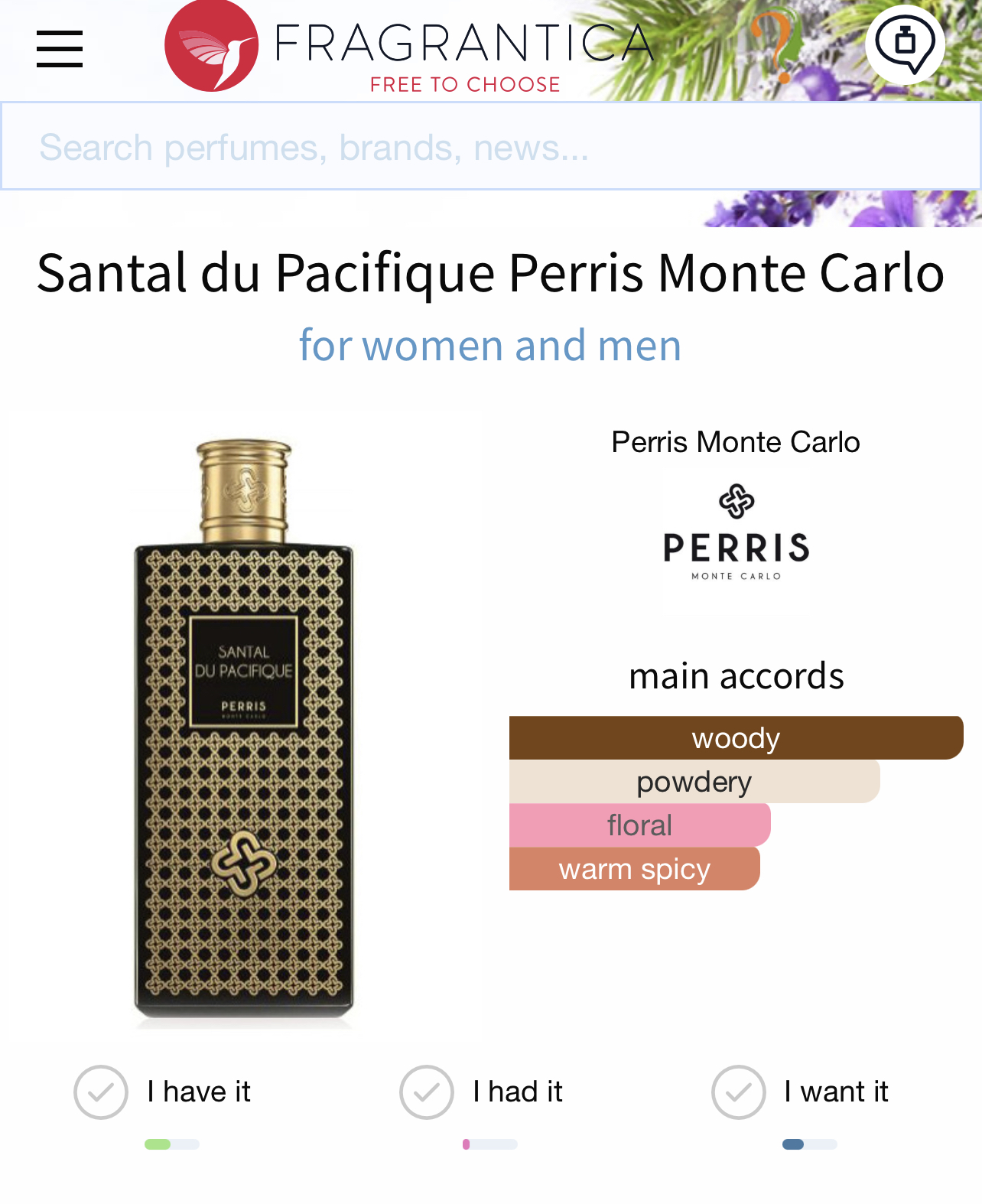The width and height of the screenshot is (982, 1204).
Task: Mark perfume as I have it
Action: pos(101,1092)
